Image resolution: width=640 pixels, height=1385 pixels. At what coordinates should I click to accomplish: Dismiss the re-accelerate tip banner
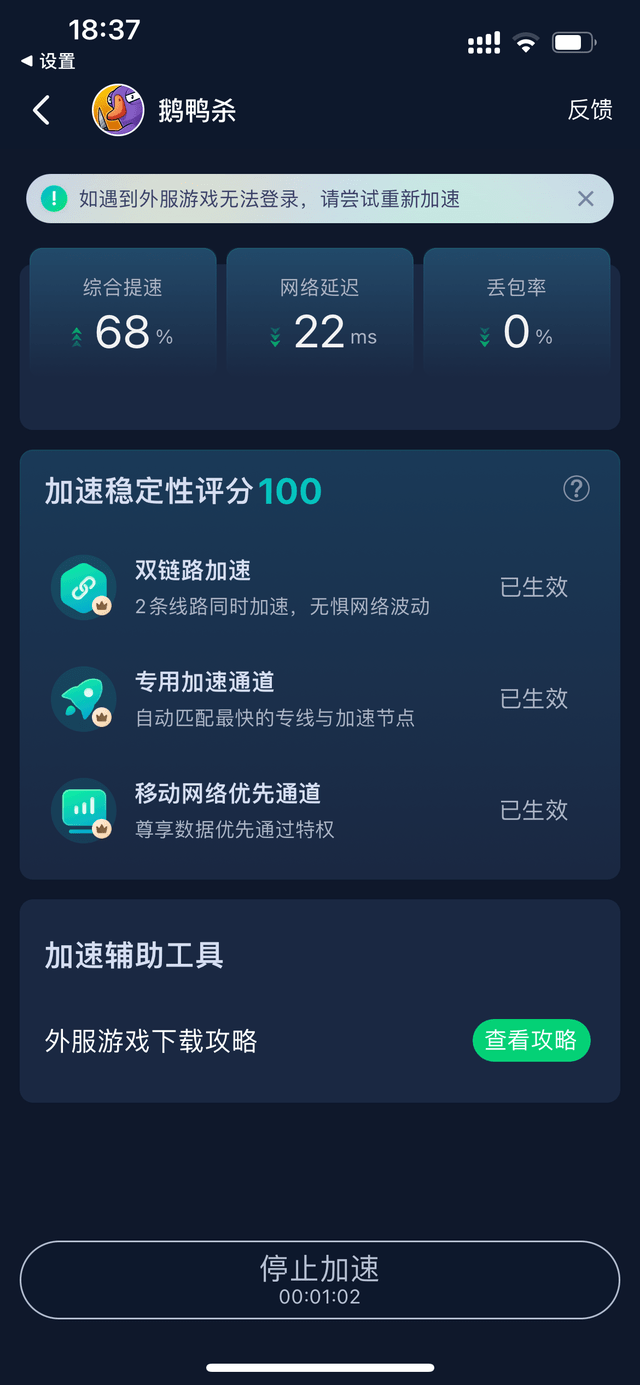(x=586, y=199)
